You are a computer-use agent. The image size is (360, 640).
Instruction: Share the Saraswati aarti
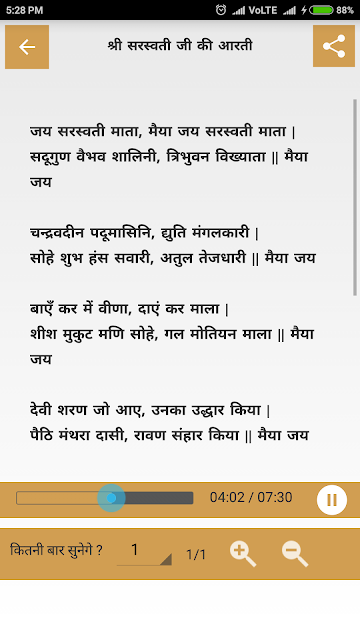334,46
